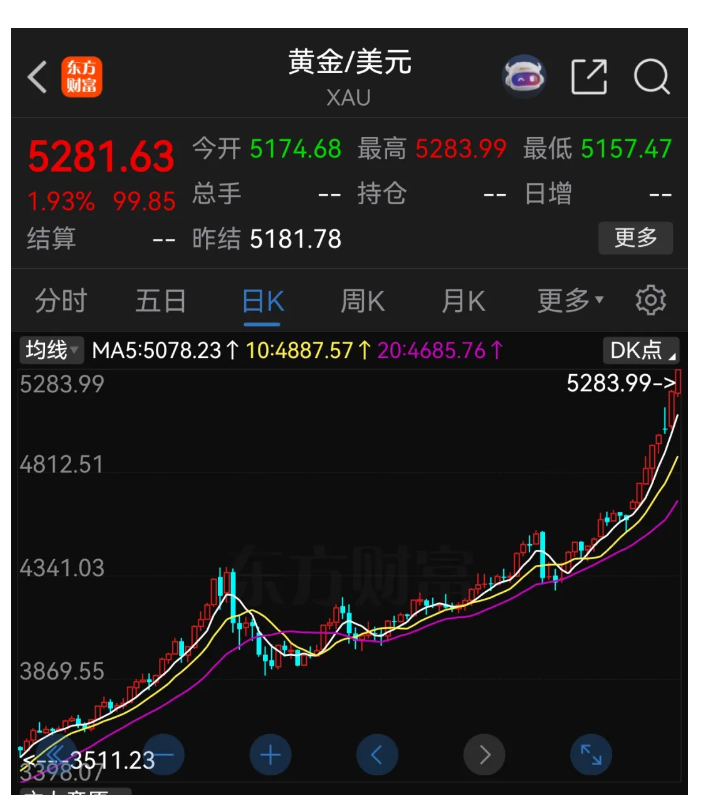Open the robot assistant icon

(x=524, y=77)
